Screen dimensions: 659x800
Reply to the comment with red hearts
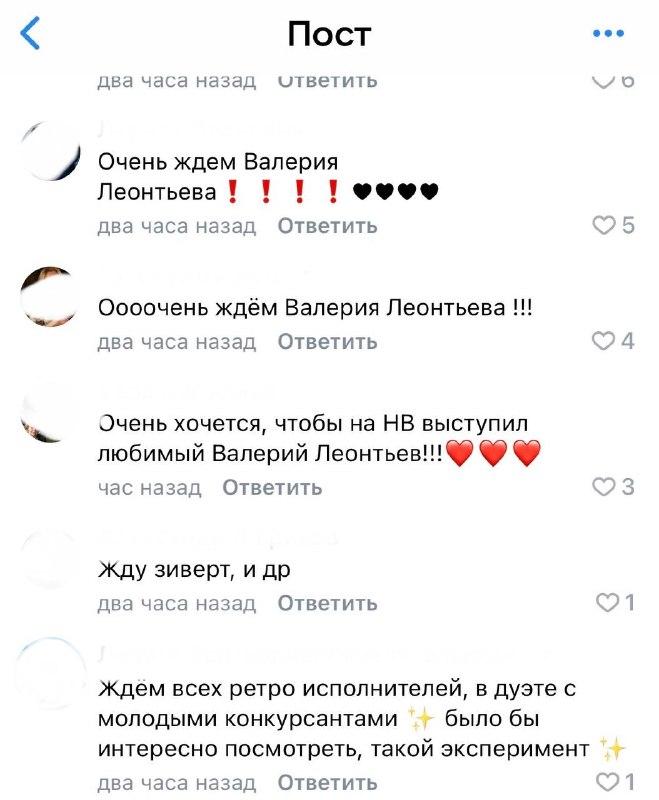272,487
